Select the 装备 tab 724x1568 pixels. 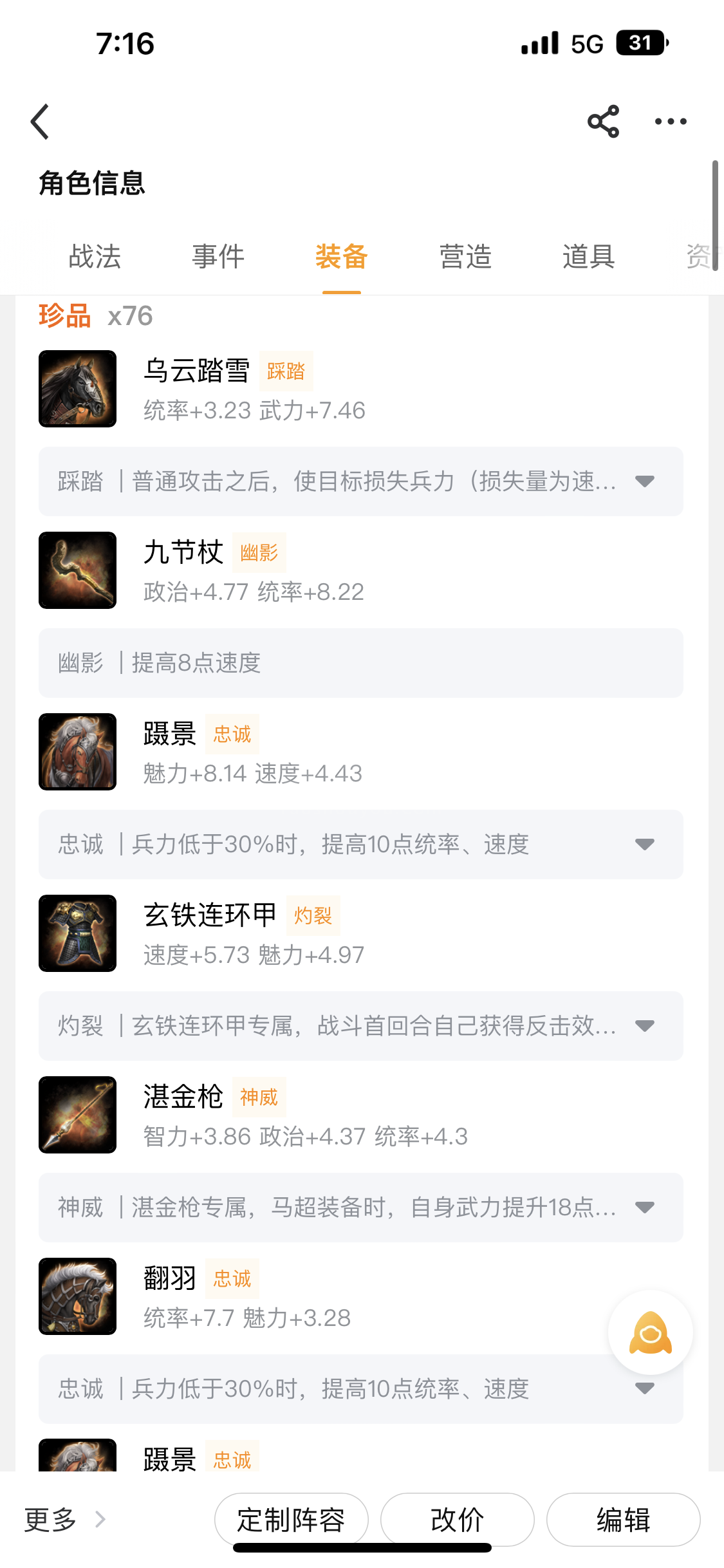click(341, 257)
